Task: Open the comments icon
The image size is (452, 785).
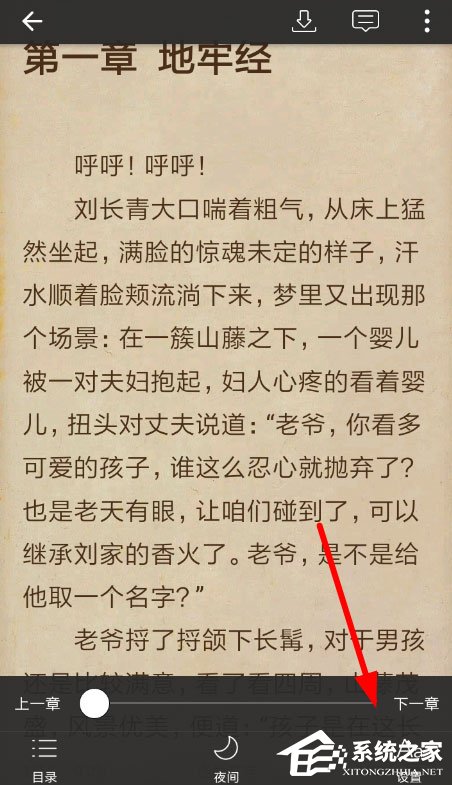Action: (x=365, y=21)
